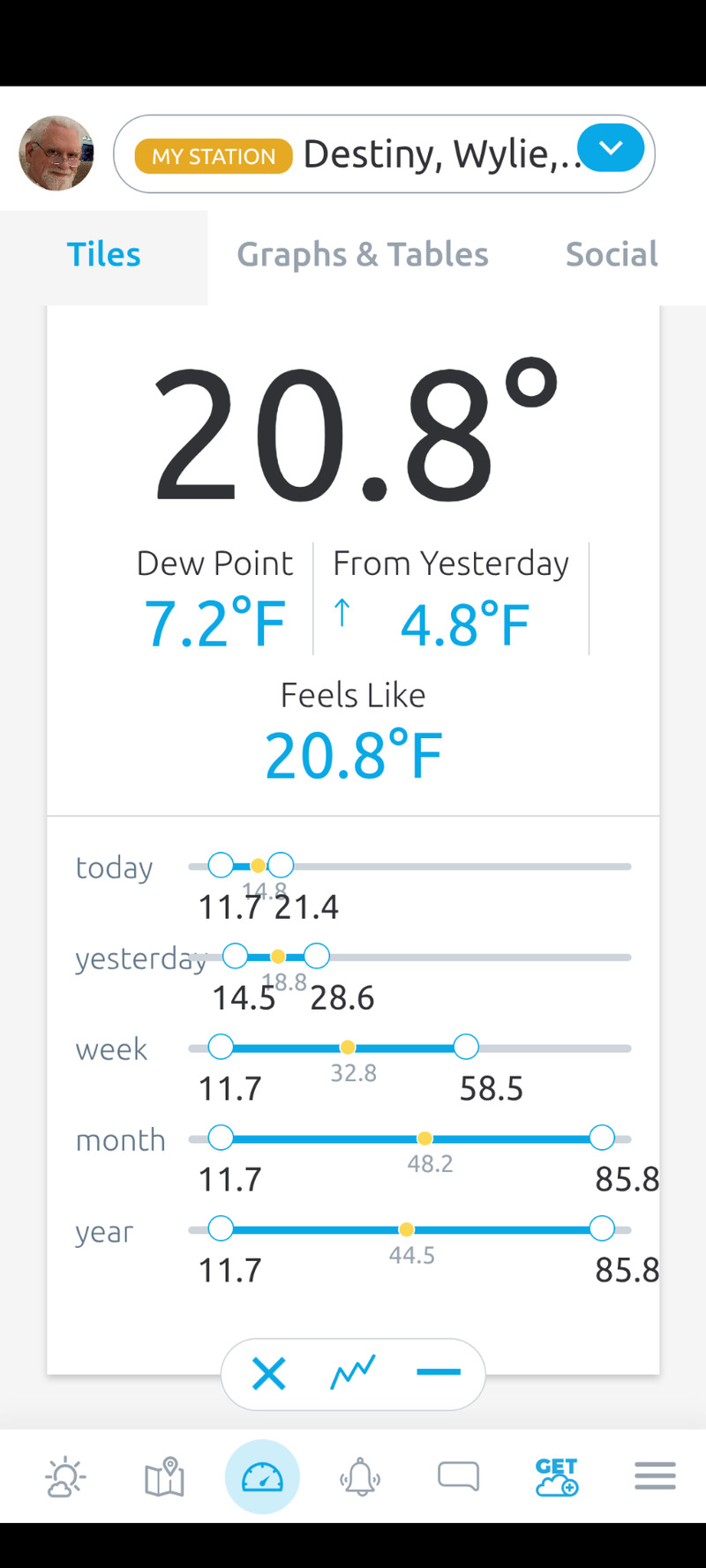The width and height of the screenshot is (706, 1568).
Task: Toggle the MY STATION badge
Action: pyautogui.click(x=213, y=155)
